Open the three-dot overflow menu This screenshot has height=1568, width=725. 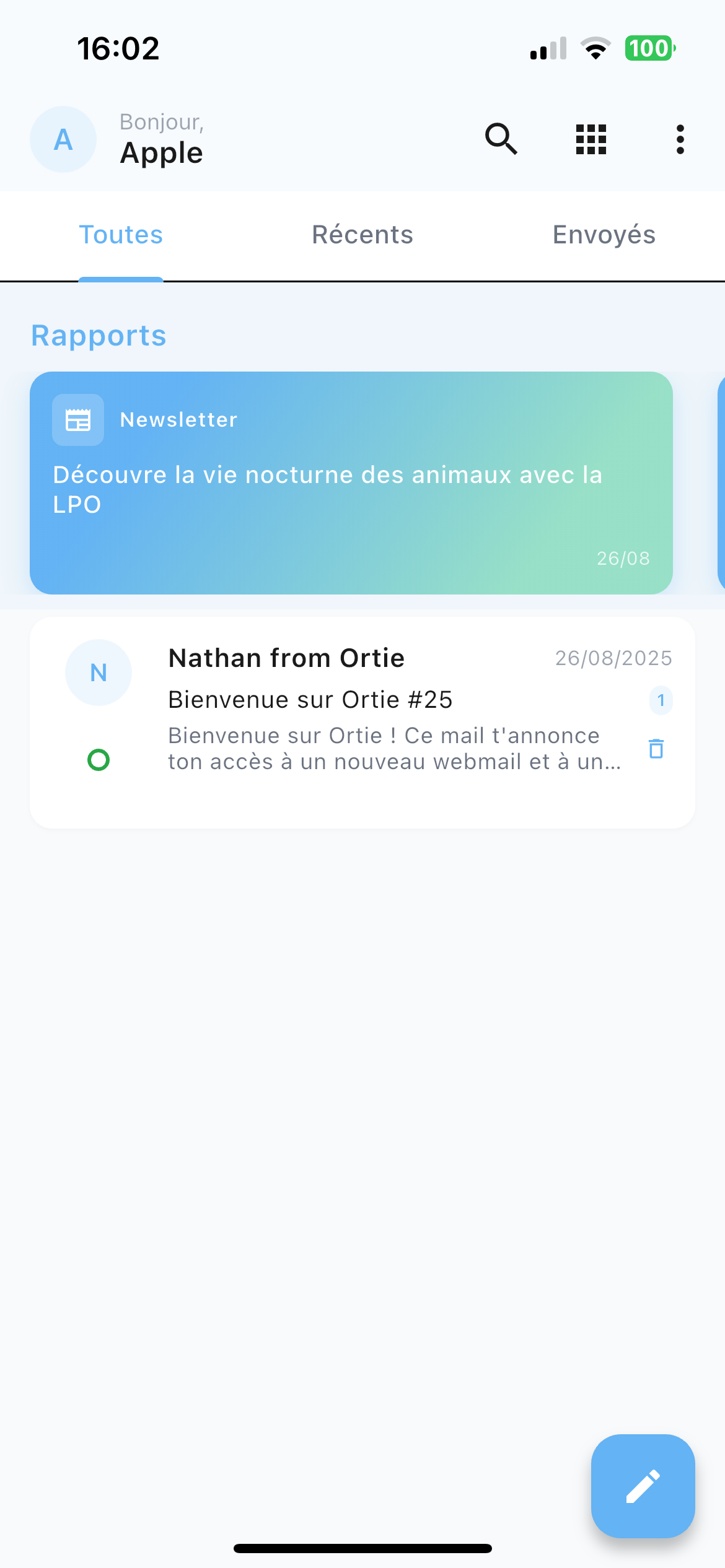click(x=680, y=139)
